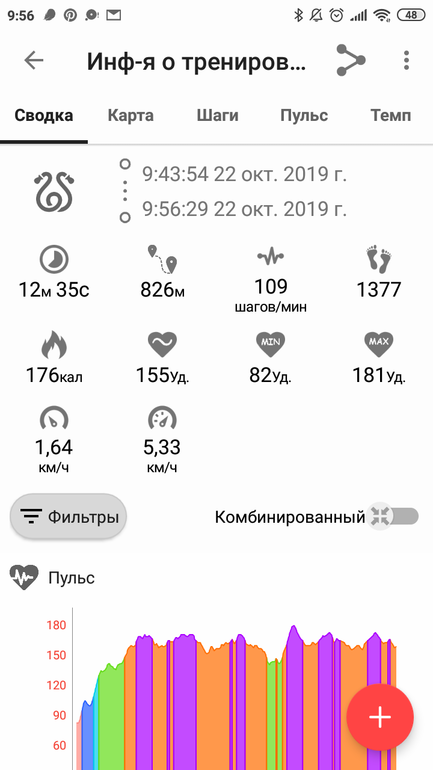Open the Шаги tab
This screenshot has height=770, width=433.
pyautogui.click(x=217, y=116)
